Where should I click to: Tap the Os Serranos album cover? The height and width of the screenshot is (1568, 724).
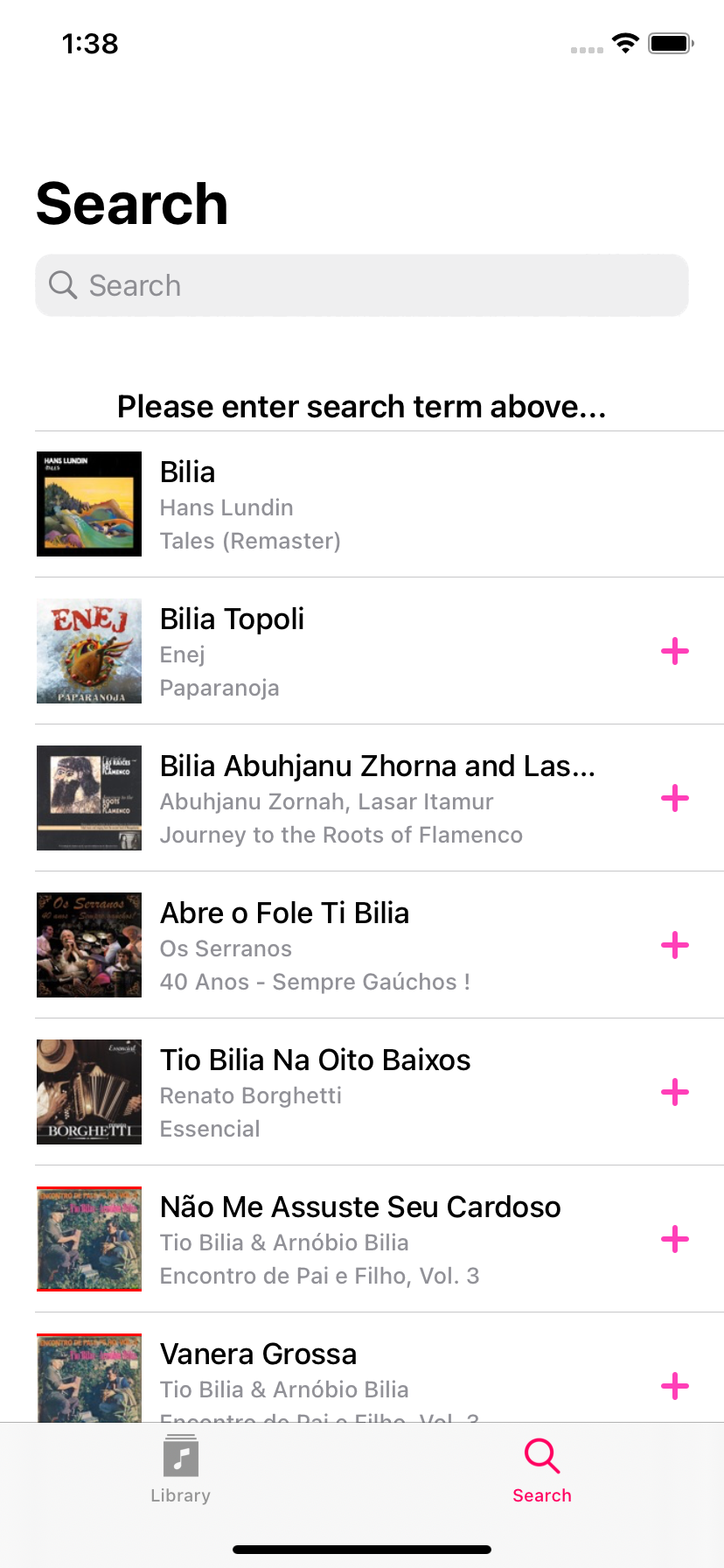point(88,945)
